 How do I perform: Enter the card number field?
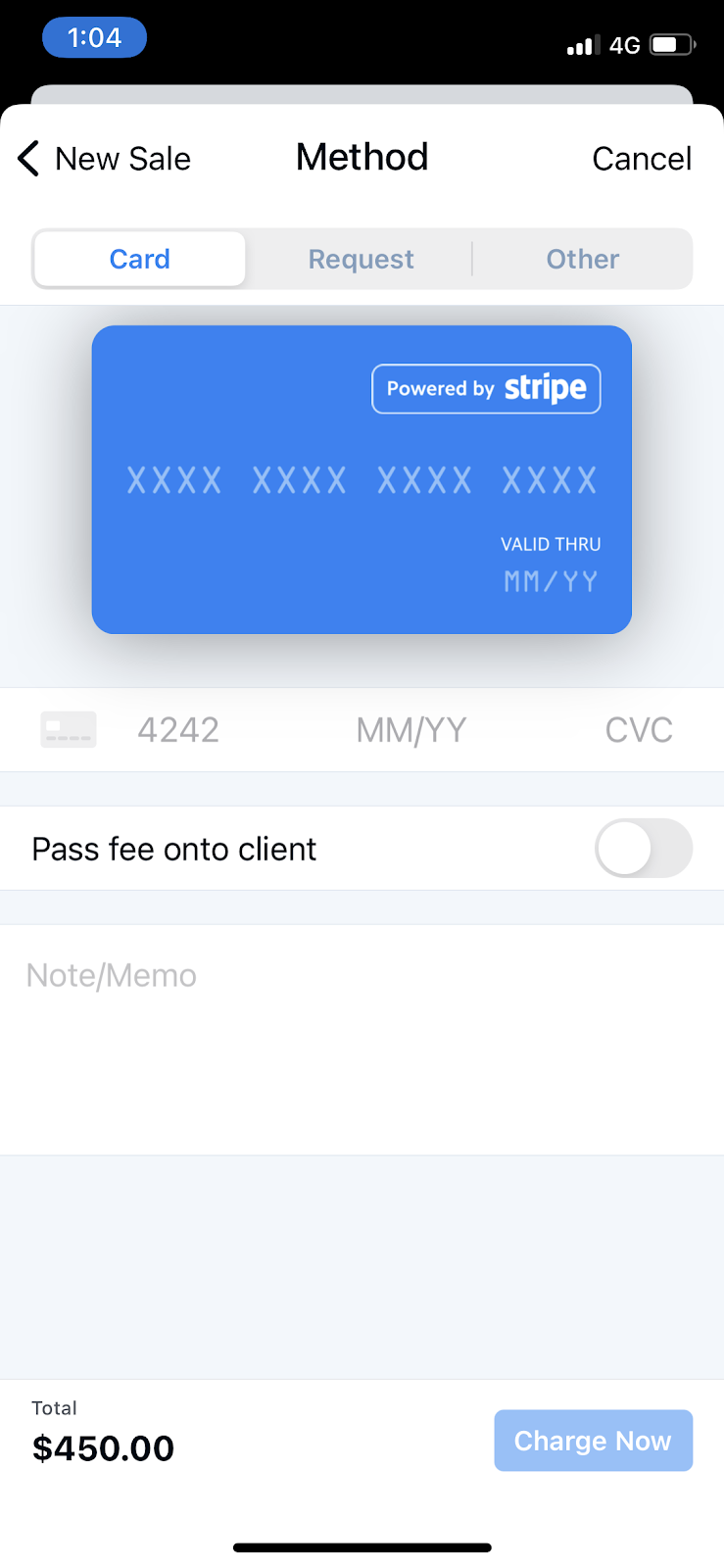pos(178,730)
